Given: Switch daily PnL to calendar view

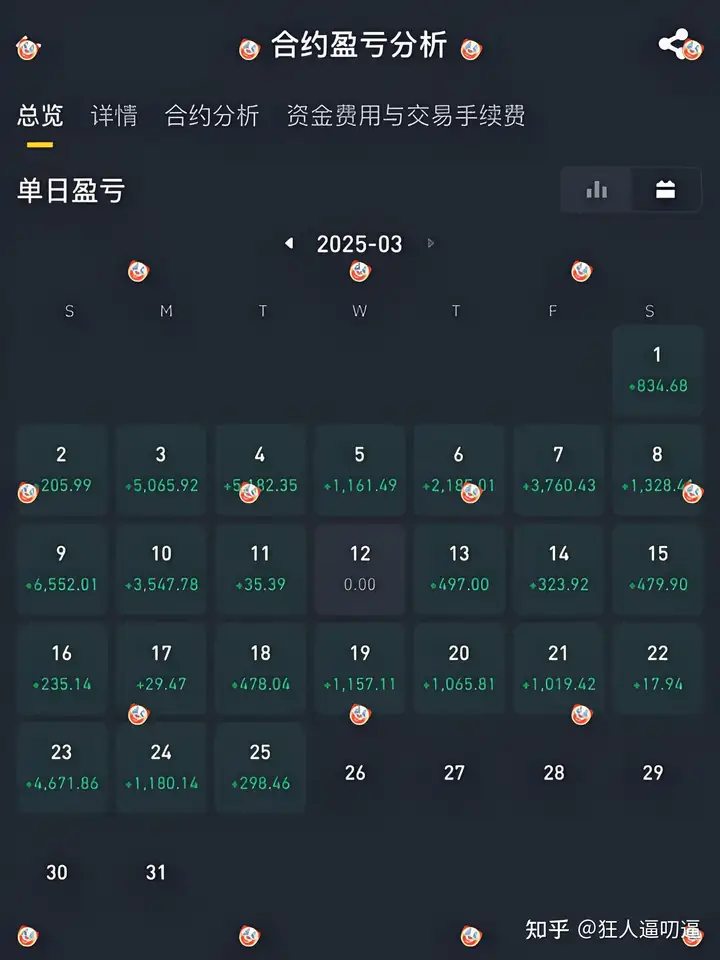Looking at the screenshot, I should [665, 190].
